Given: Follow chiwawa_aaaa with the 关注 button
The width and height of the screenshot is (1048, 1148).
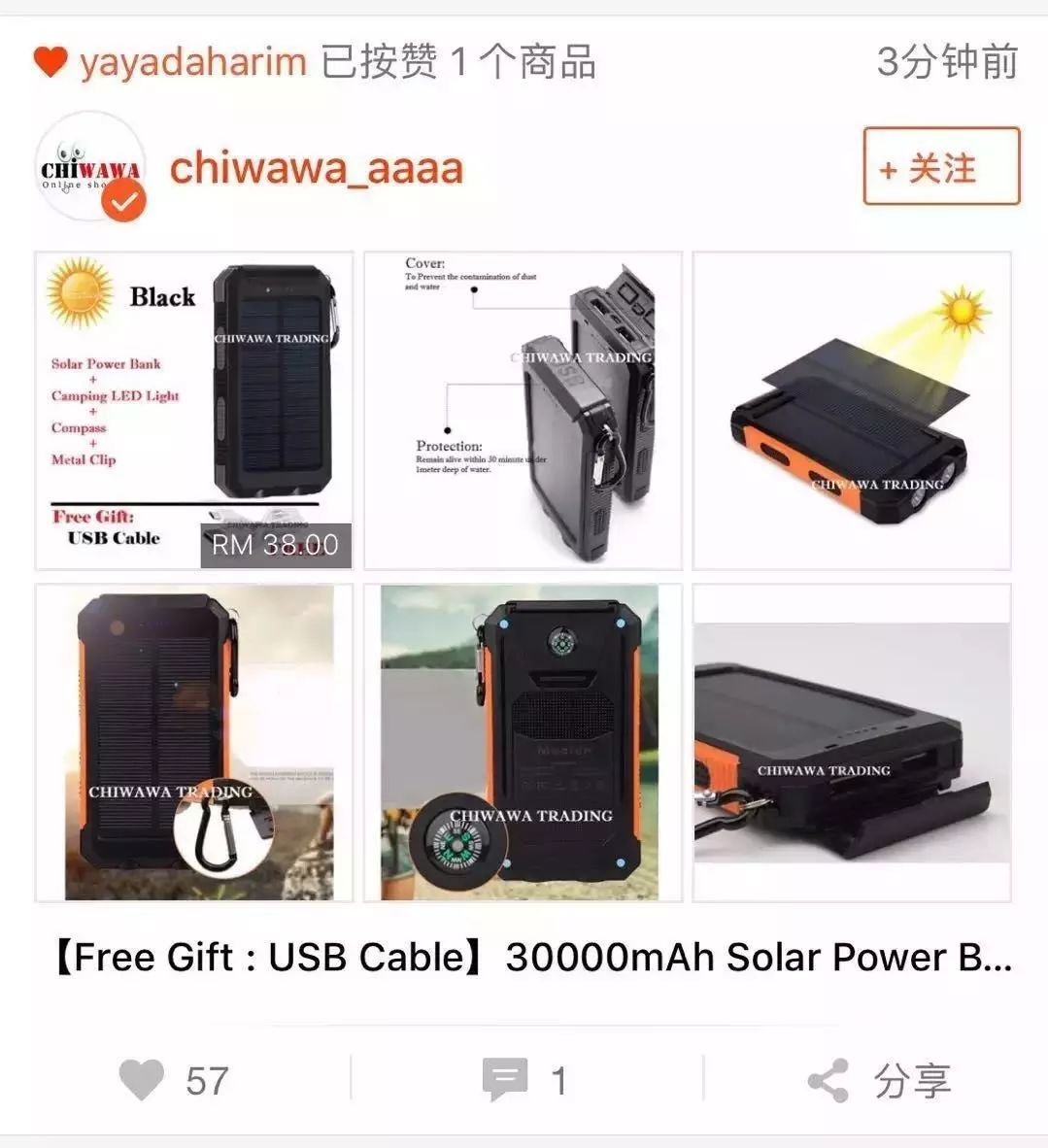Looking at the screenshot, I should pyautogui.click(x=940, y=167).
